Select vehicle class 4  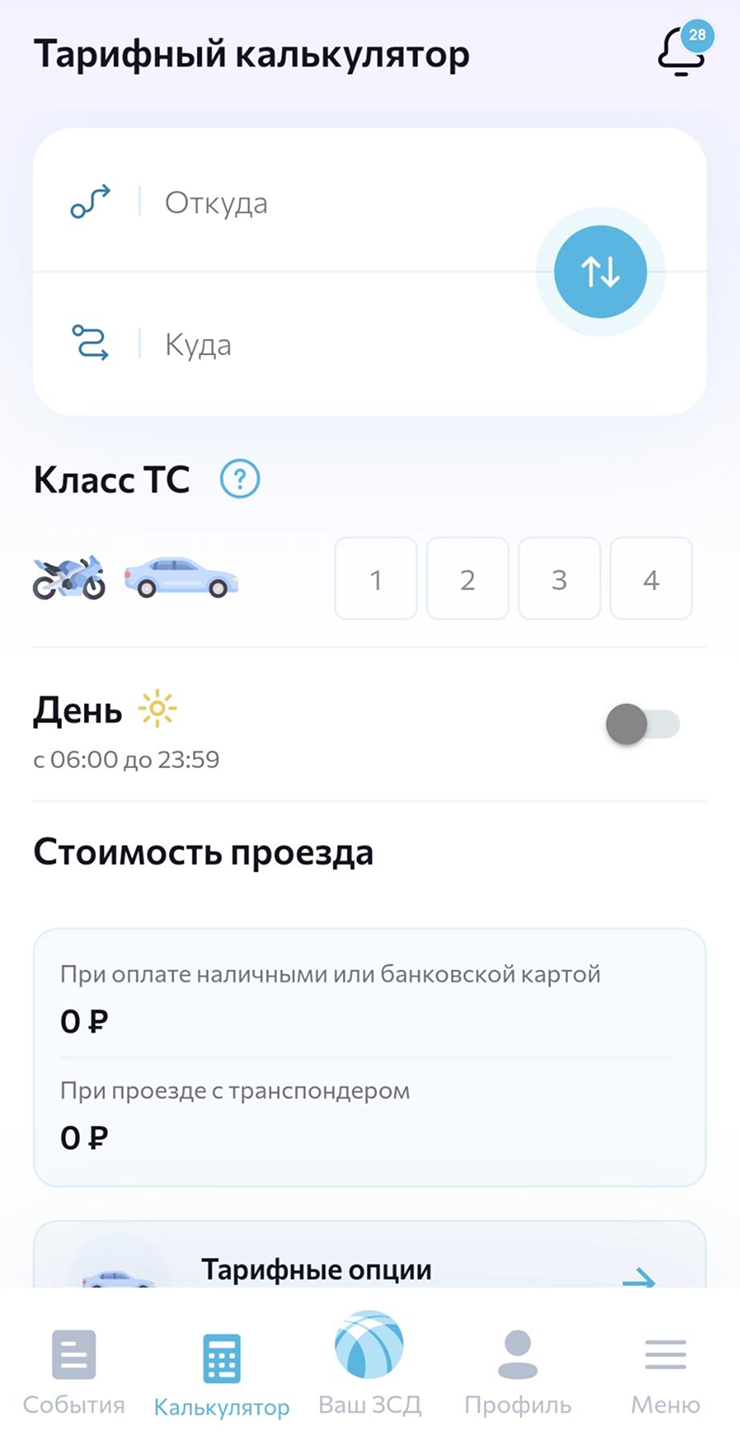click(651, 578)
